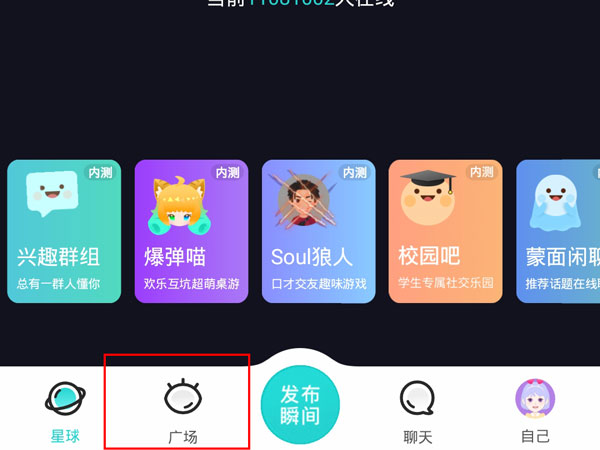Open the Soul狼人 card
Screen dimensions: 600x450
(318, 231)
